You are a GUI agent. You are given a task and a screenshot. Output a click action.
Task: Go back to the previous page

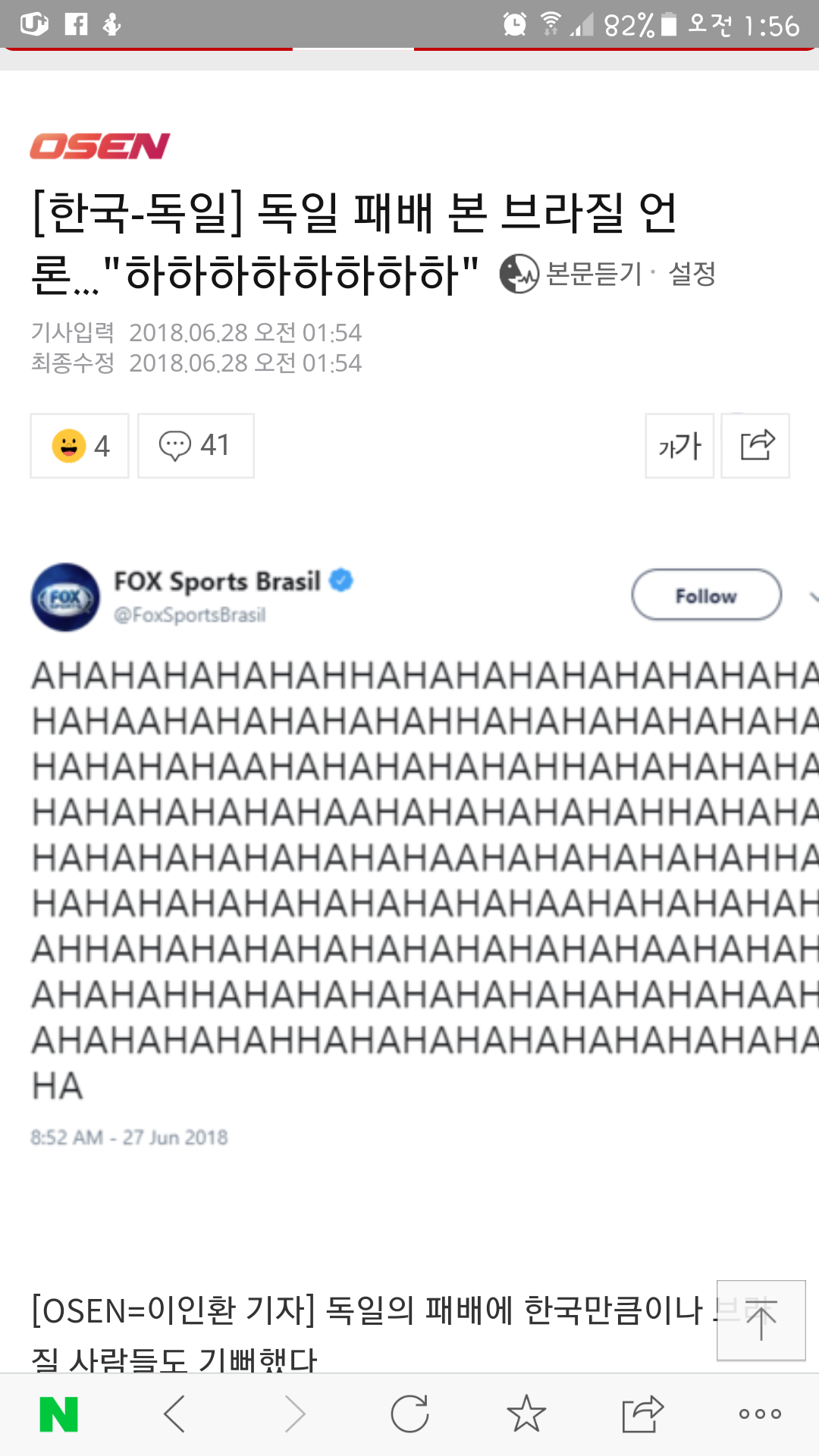point(175,1414)
